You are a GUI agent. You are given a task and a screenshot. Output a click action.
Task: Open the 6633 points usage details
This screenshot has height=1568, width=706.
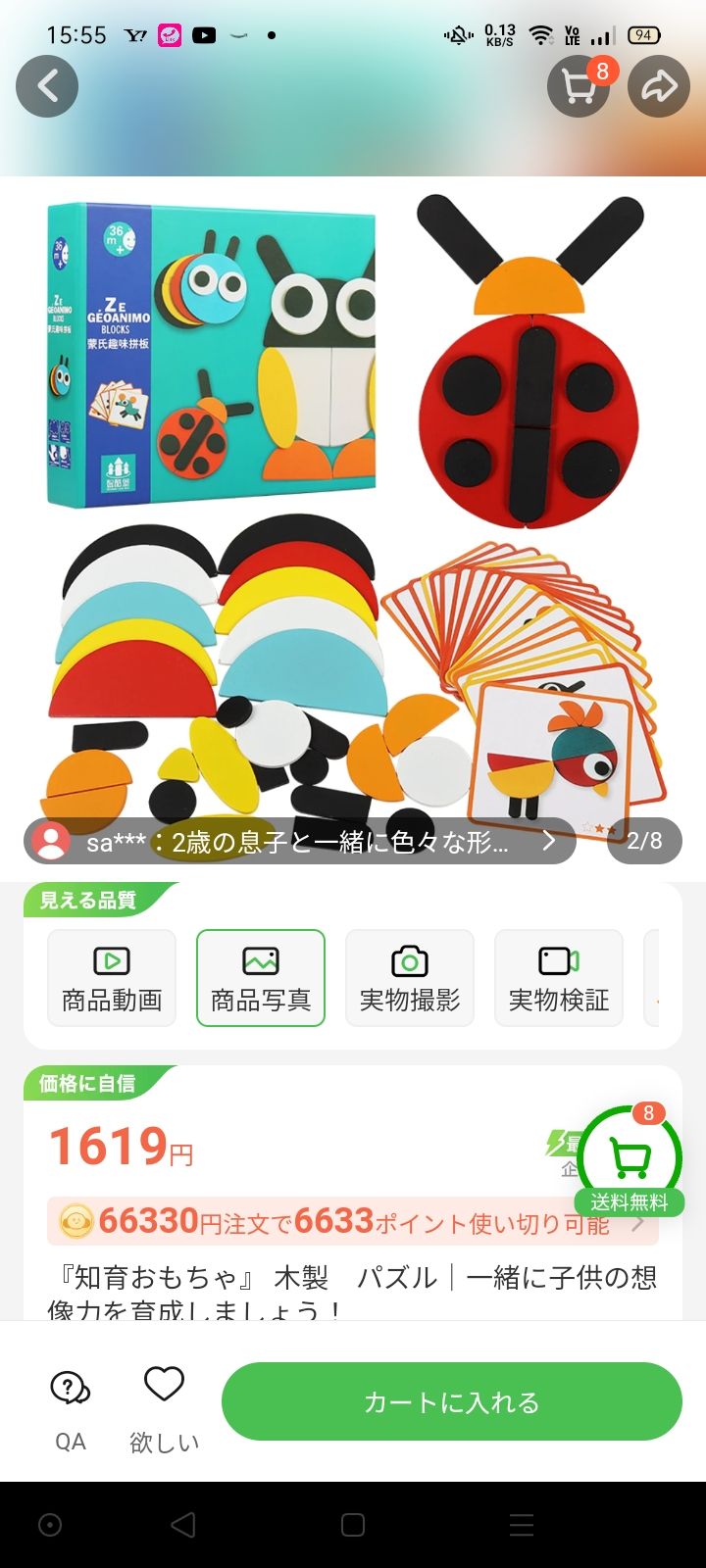click(x=353, y=1221)
